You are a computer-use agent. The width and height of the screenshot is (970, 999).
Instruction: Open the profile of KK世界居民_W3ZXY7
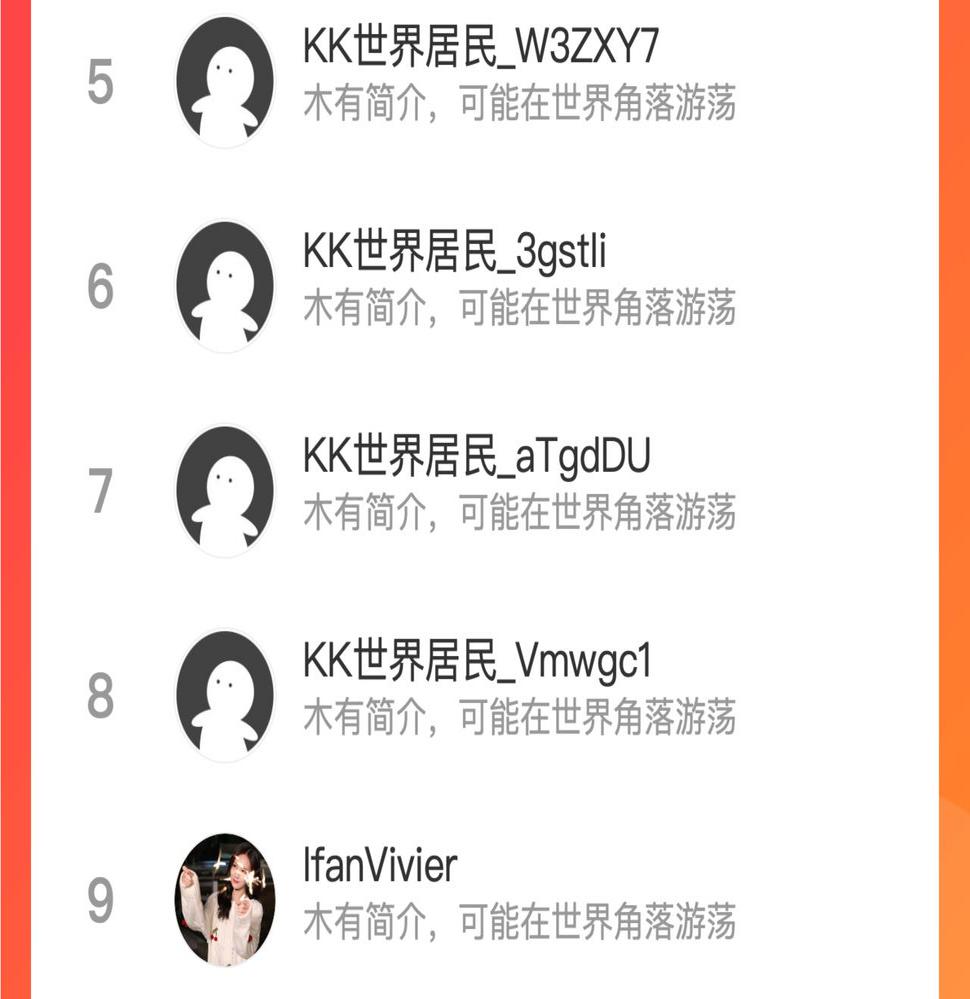(480, 48)
